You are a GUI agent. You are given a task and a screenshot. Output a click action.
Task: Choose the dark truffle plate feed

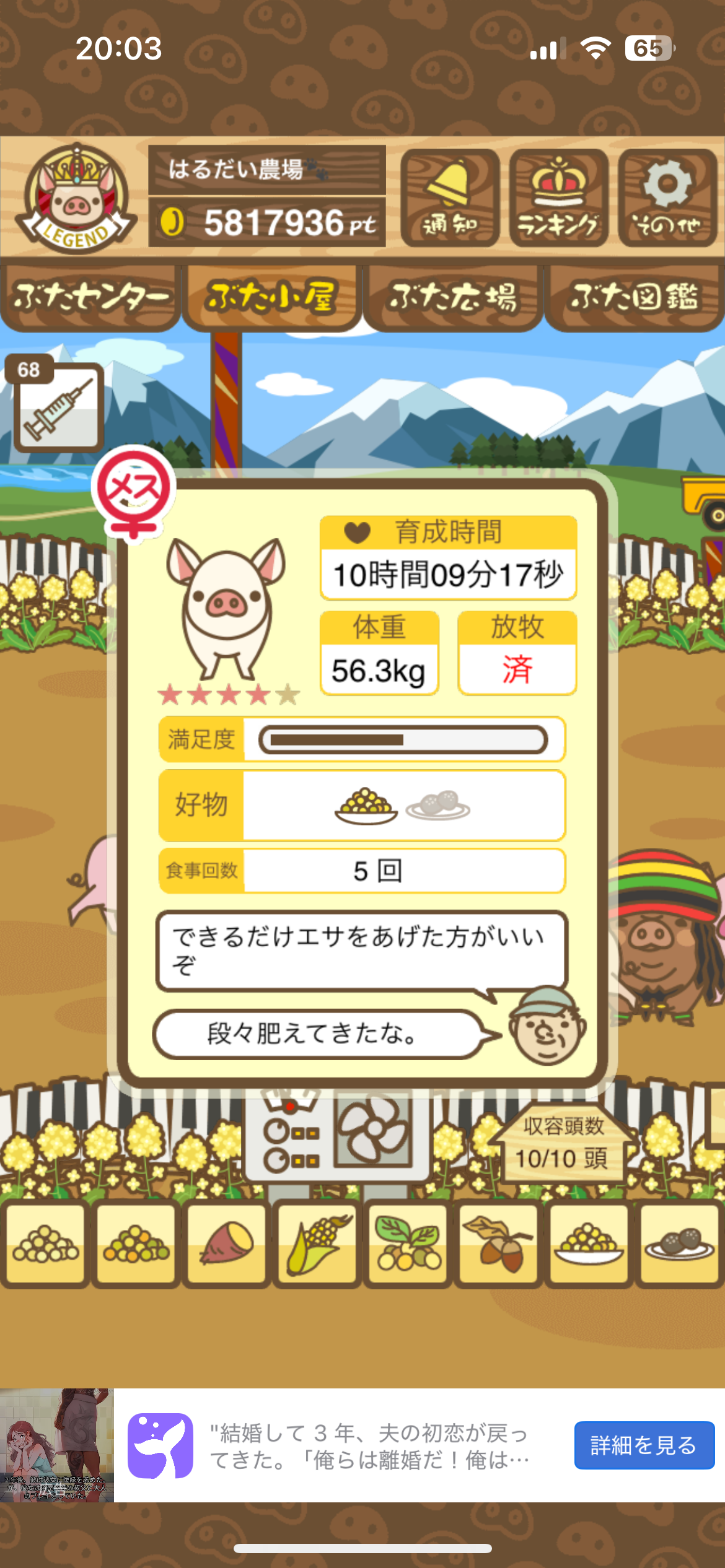(x=679, y=1244)
